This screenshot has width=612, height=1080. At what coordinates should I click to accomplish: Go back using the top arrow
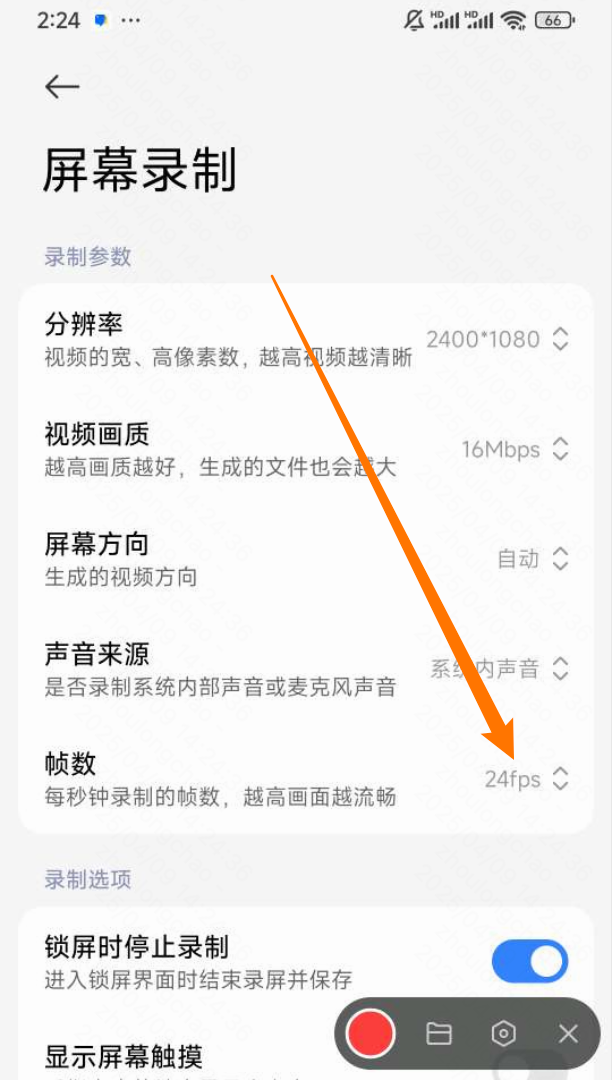62,87
